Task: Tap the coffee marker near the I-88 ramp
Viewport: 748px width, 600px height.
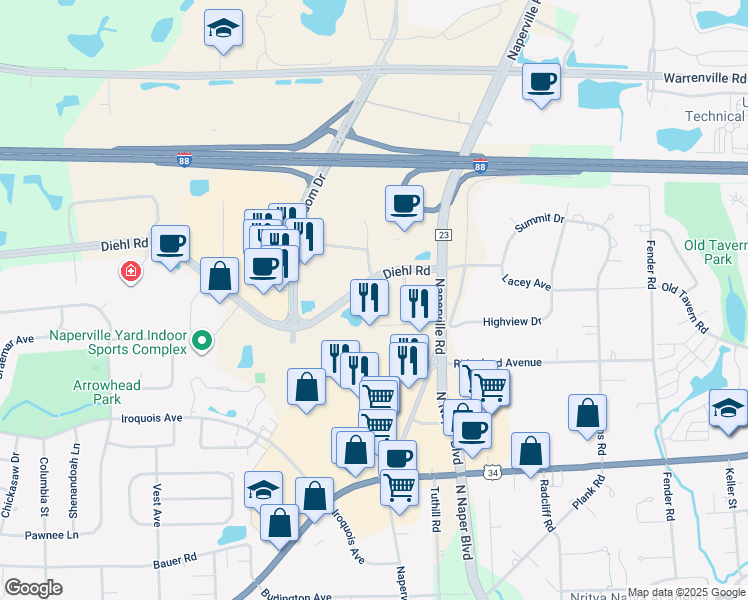Action: (x=405, y=207)
